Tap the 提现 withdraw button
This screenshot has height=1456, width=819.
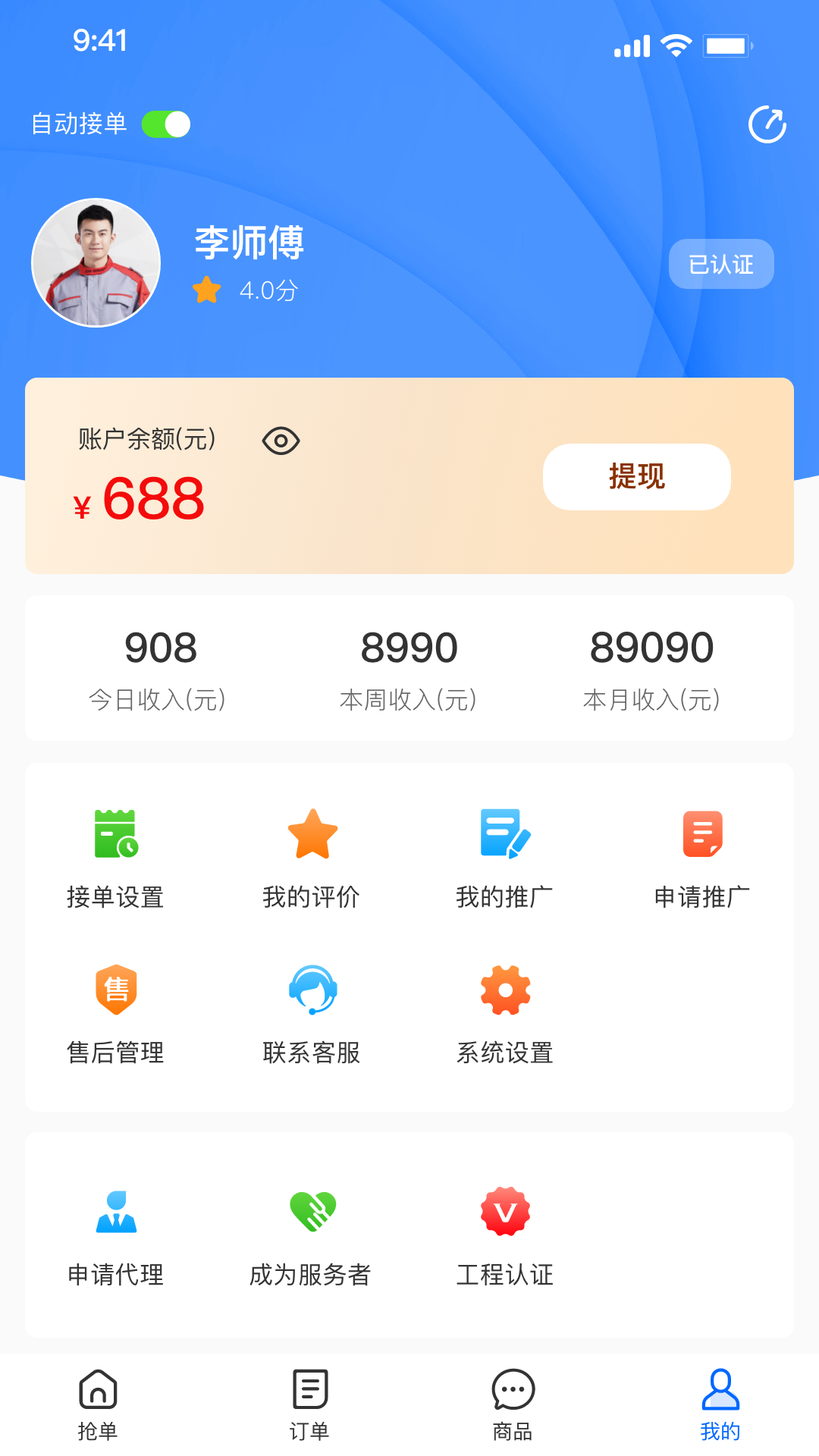[x=636, y=477]
